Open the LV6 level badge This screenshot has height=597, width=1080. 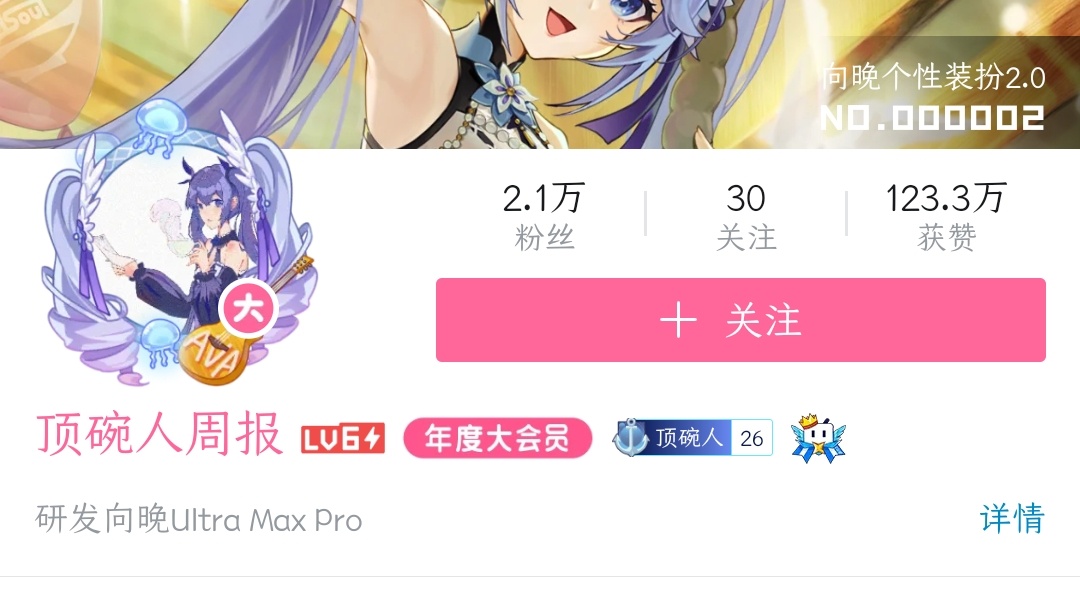pos(343,438)
